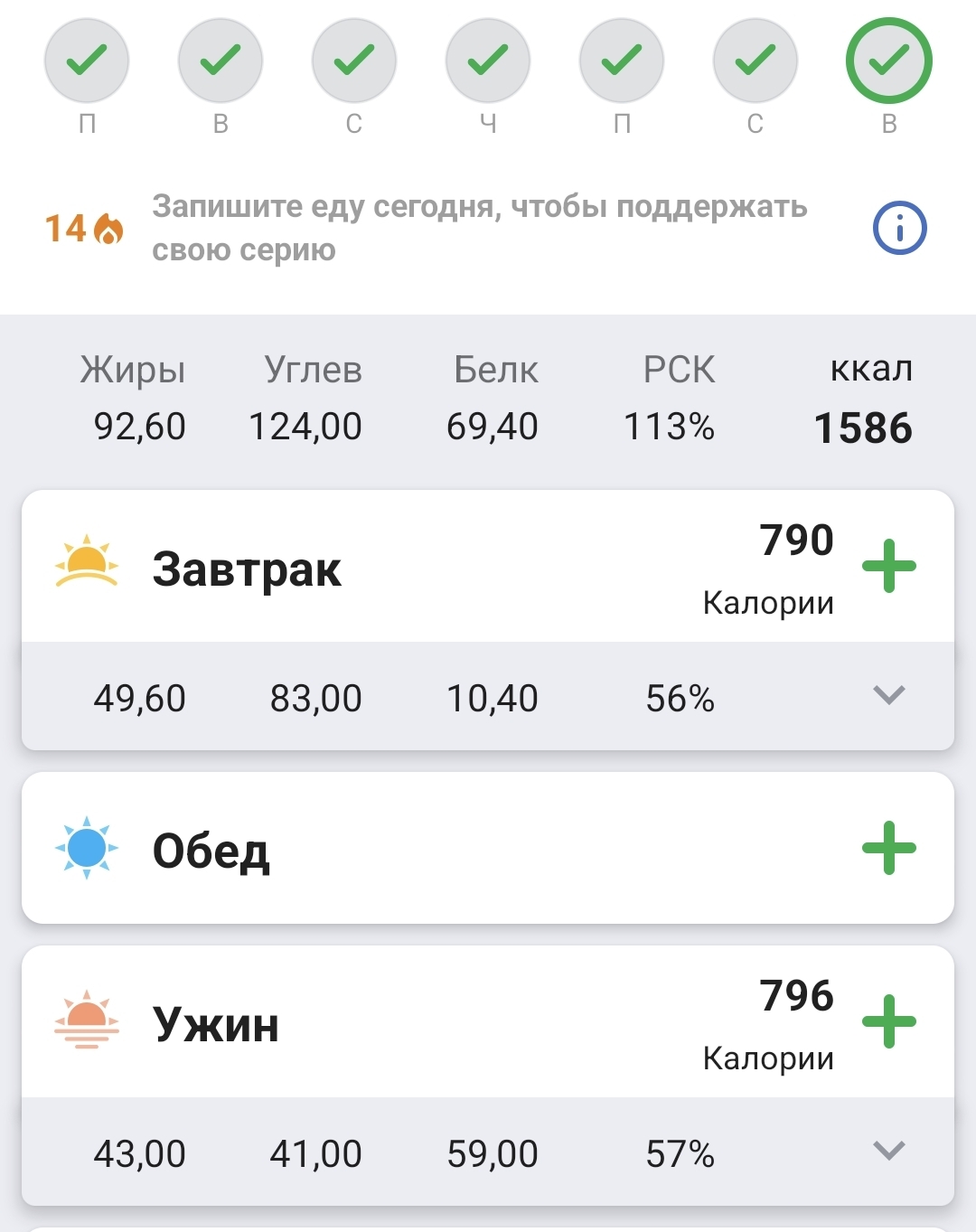Screen dimensions: 976x1232
Task: Switch to the Tuesday day circle
Action: click(221, 61)
